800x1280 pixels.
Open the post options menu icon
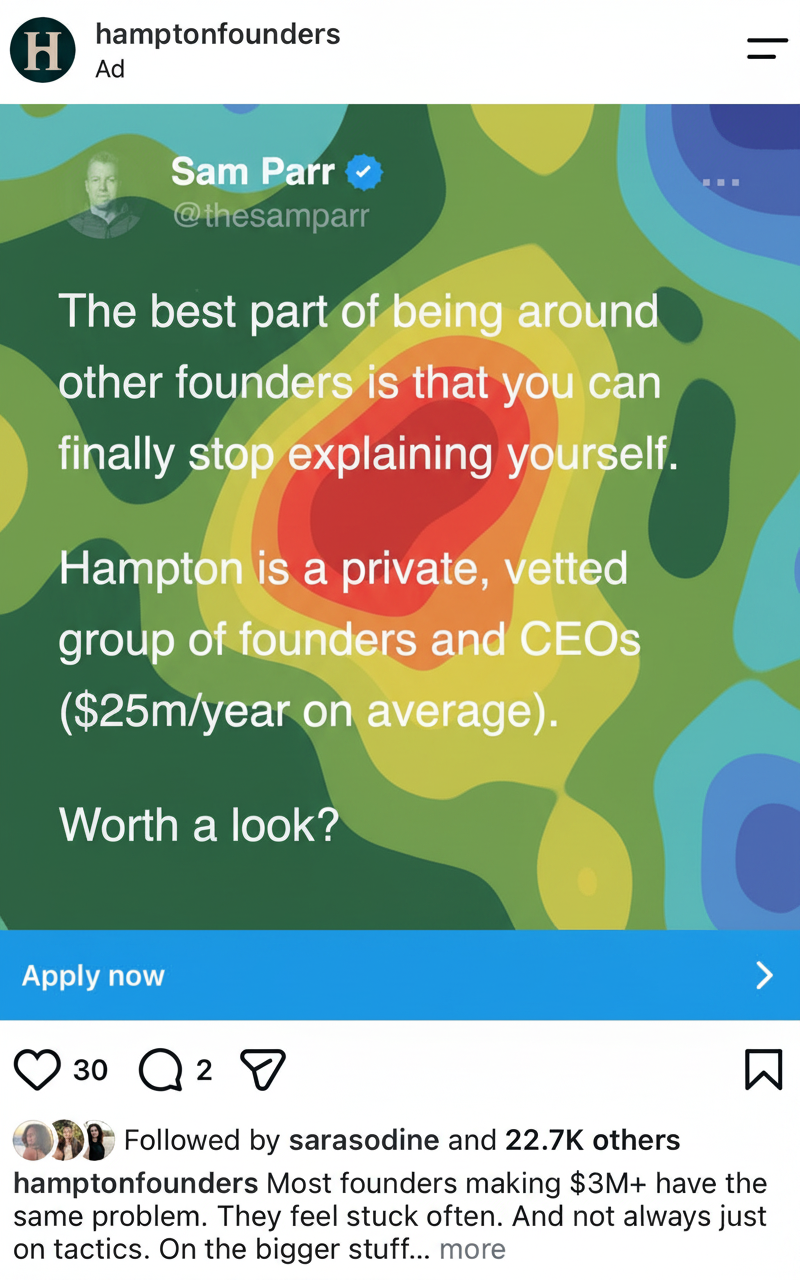pyautogui.click(x=767, y=49)
